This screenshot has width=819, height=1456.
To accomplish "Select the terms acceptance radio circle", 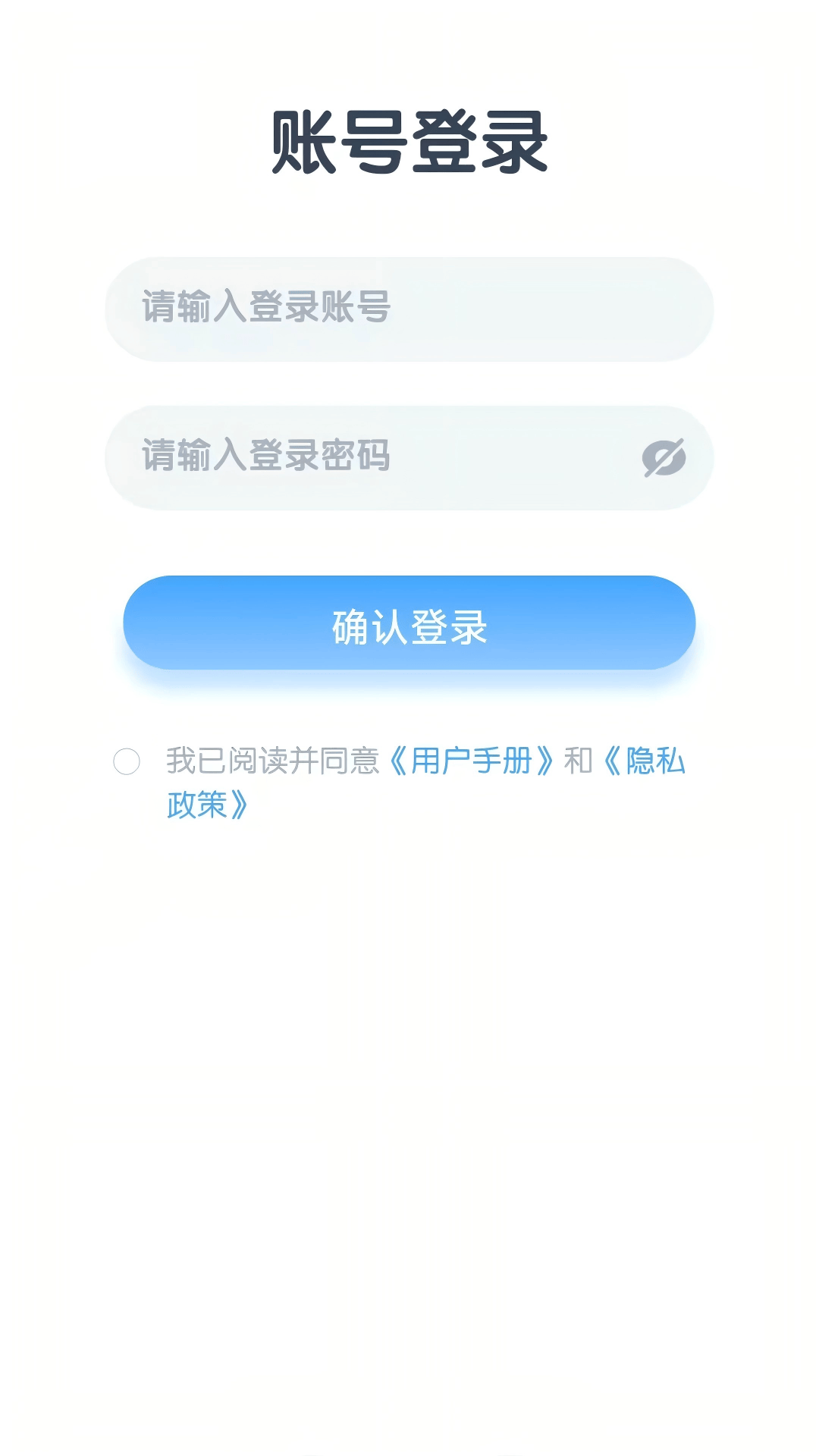I will tap(127, 763).
